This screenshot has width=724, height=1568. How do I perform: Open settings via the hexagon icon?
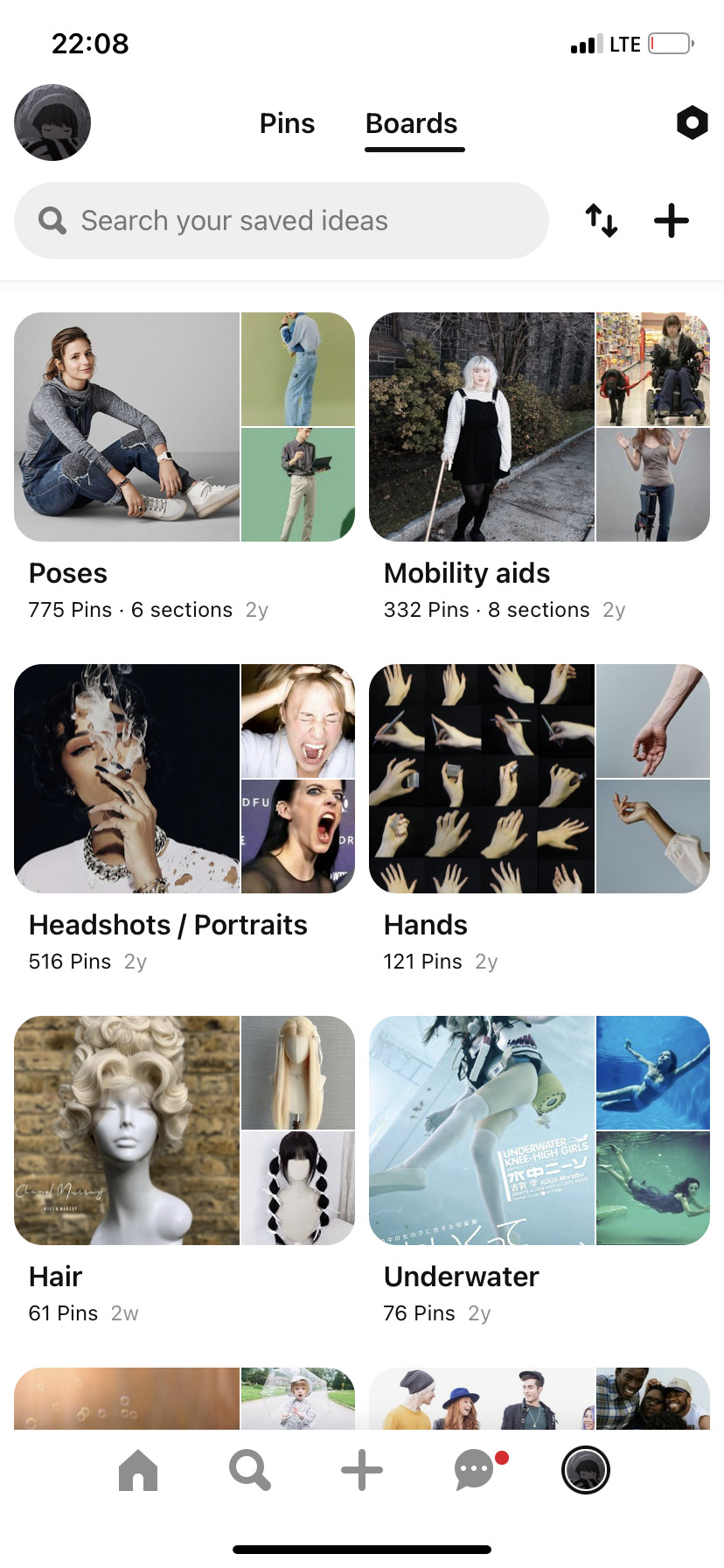(x=692, y=123)
